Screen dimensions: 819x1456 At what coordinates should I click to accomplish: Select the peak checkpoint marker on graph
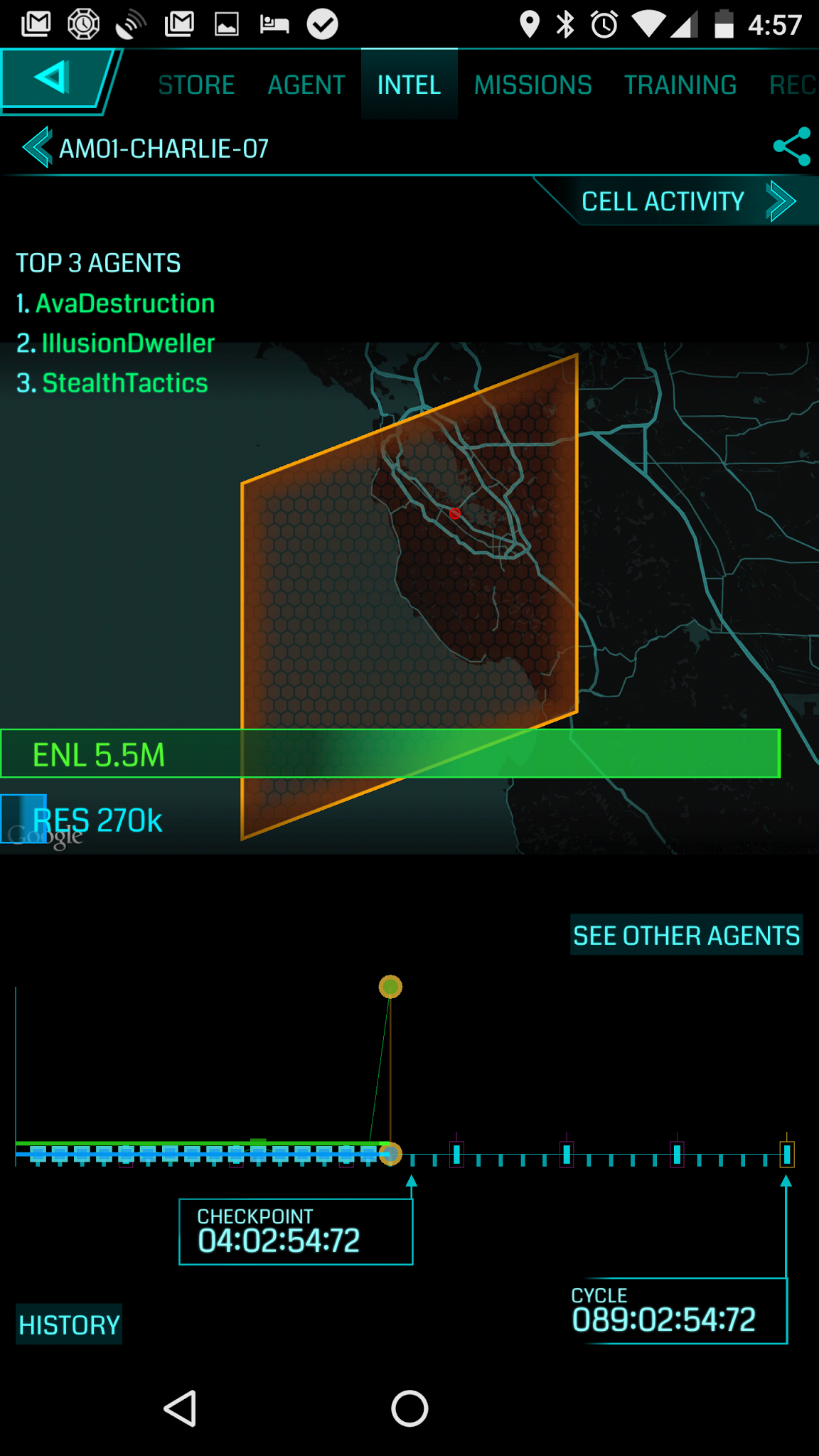390,987
